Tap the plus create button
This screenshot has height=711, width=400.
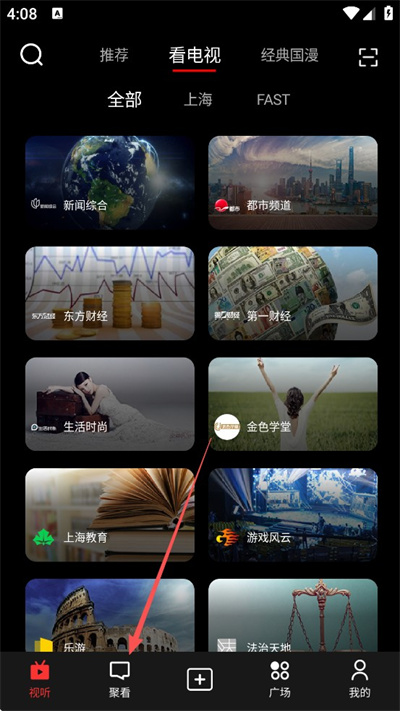[200, 680]
